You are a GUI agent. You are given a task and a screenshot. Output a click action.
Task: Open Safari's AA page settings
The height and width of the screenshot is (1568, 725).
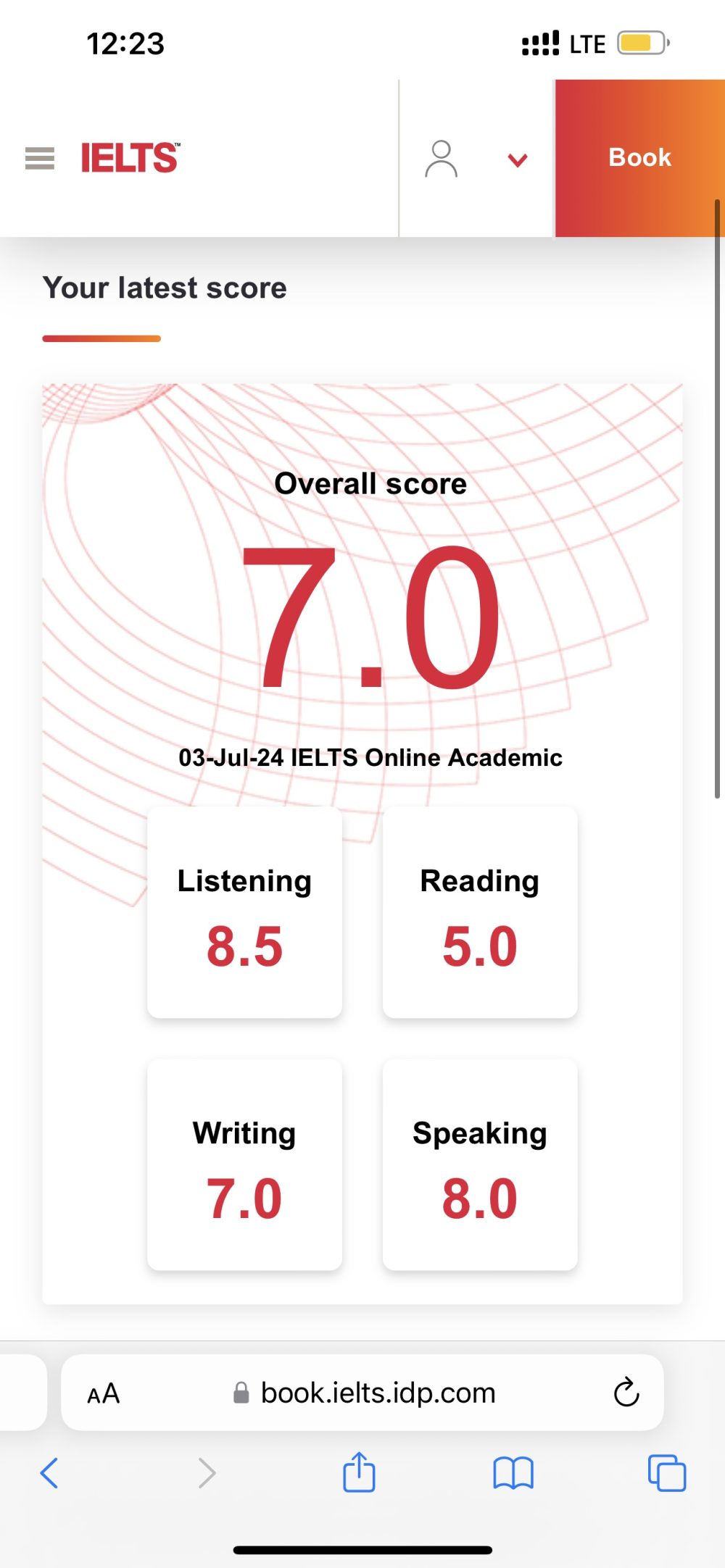click(103, 1393)
